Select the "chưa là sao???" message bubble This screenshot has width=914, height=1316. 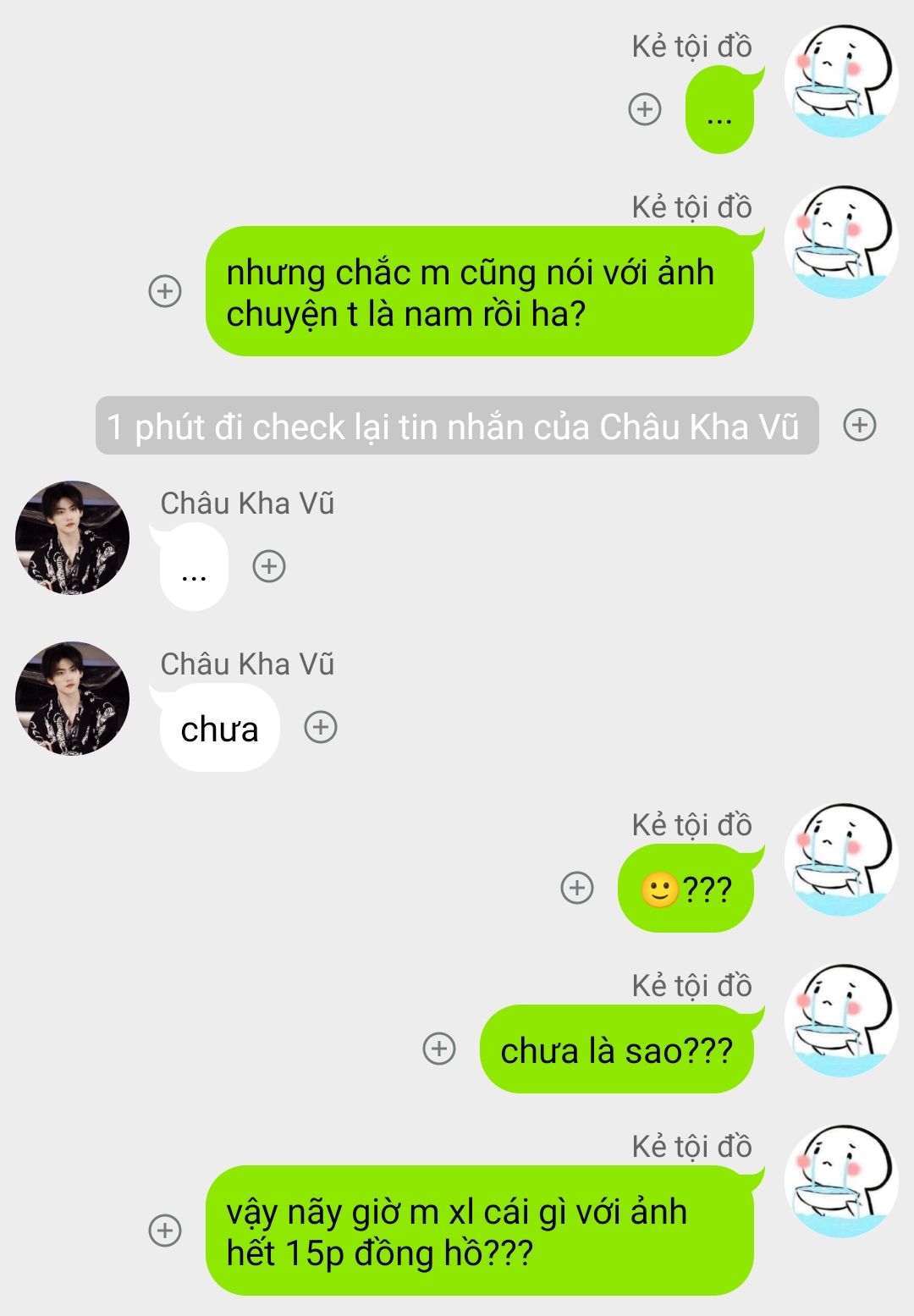click(x=616, y=1050)
